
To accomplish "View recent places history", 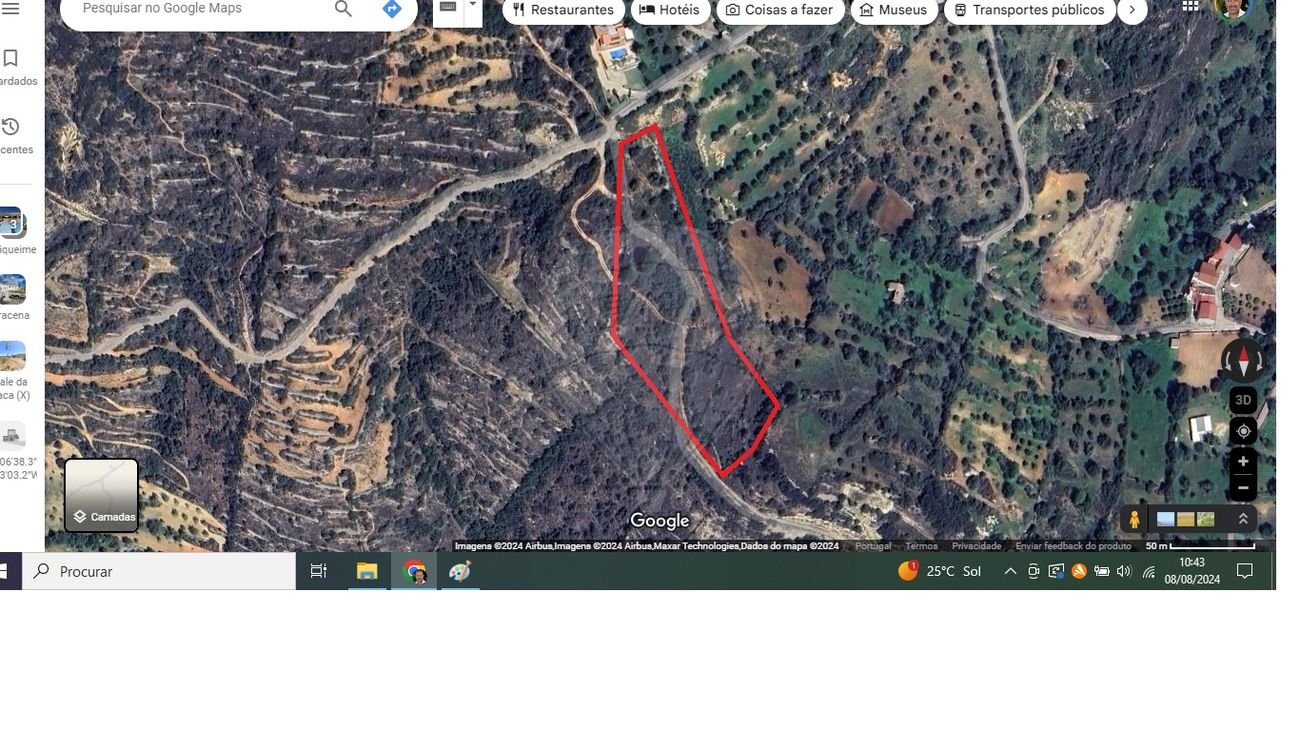I will 11,127.
